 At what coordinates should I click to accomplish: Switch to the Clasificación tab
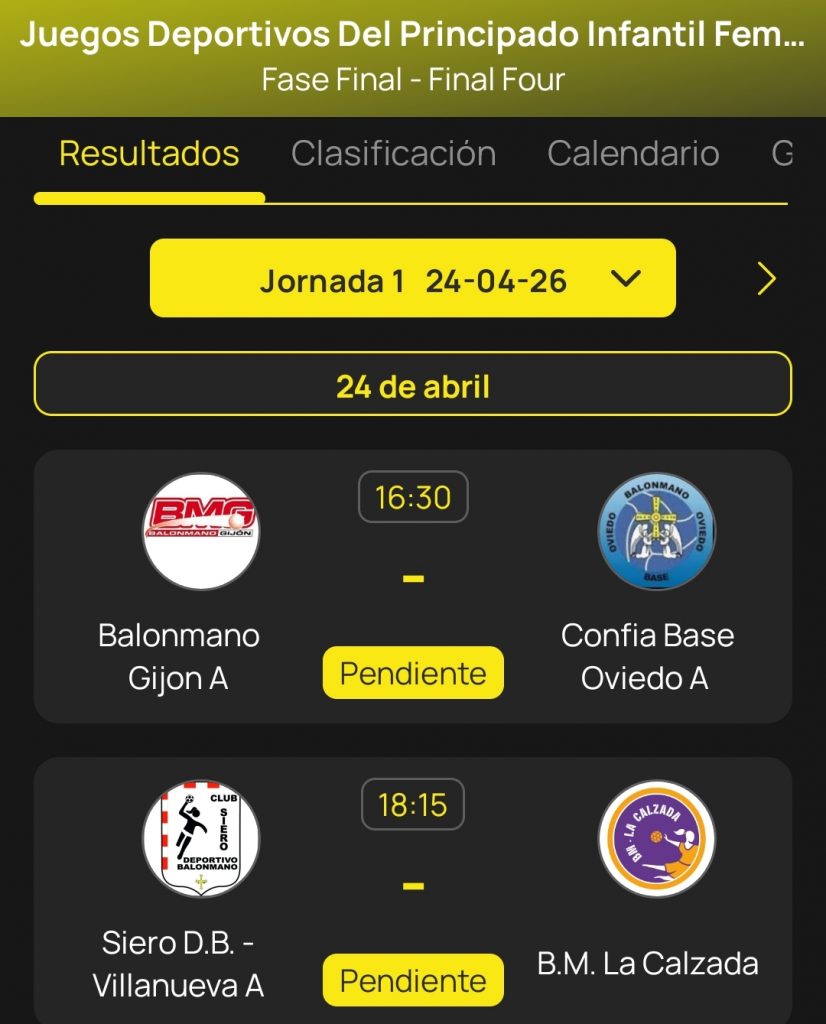point(393,154)
